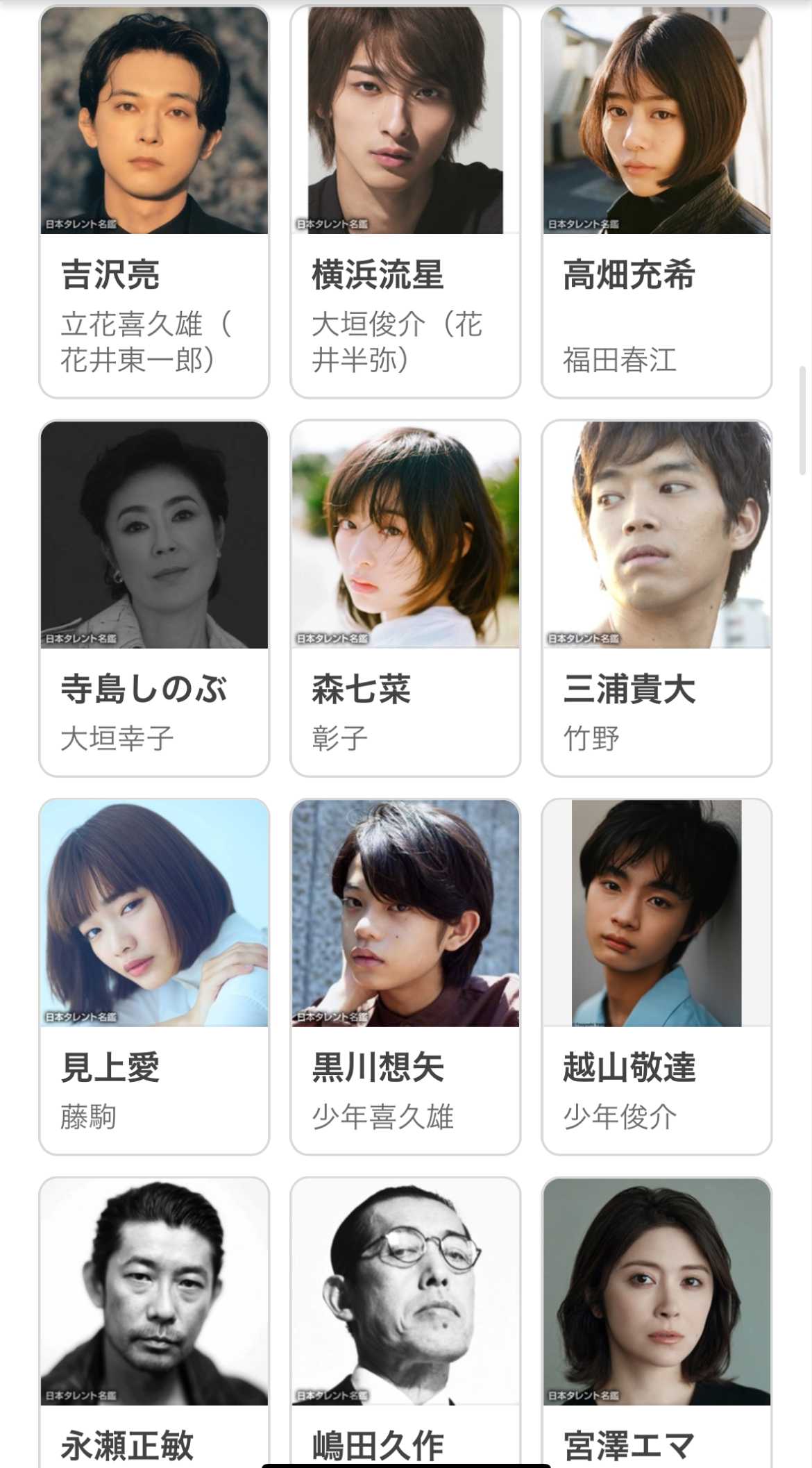
Task: Select the 横浜流星 cast card
Action: (x=405, y=201)
